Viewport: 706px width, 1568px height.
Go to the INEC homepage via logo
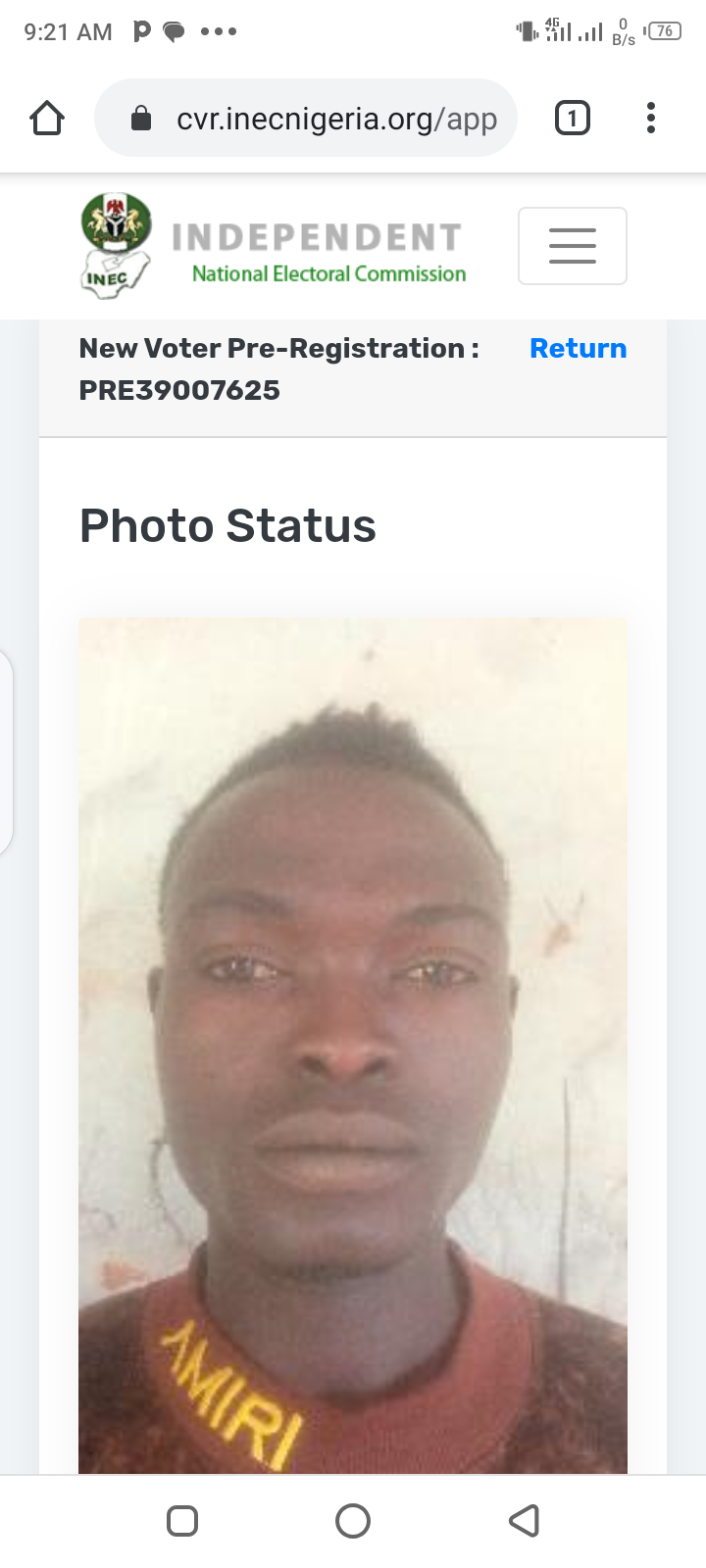point(275,246)
